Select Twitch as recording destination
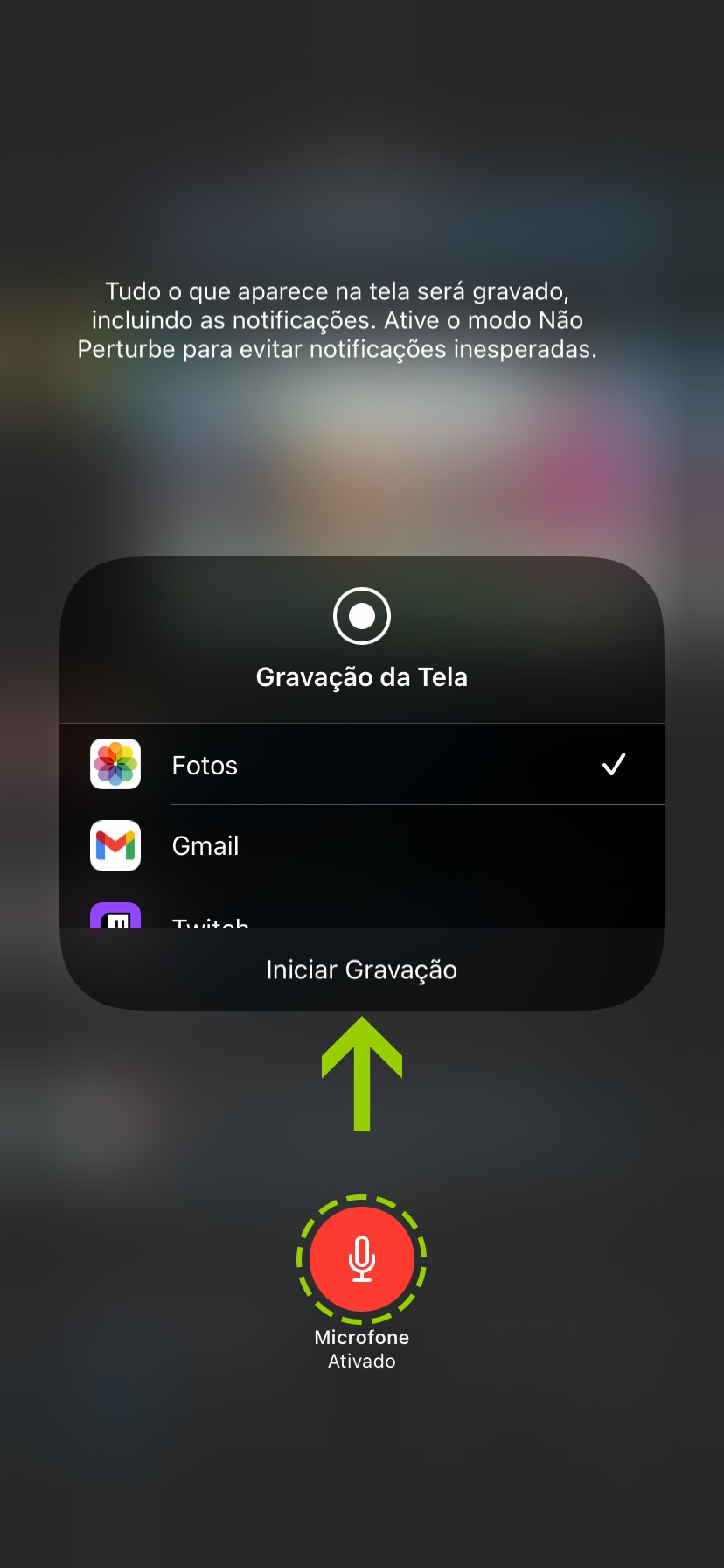The width and height of the screenshot is (724, 1568). click(x=361, y=914)
